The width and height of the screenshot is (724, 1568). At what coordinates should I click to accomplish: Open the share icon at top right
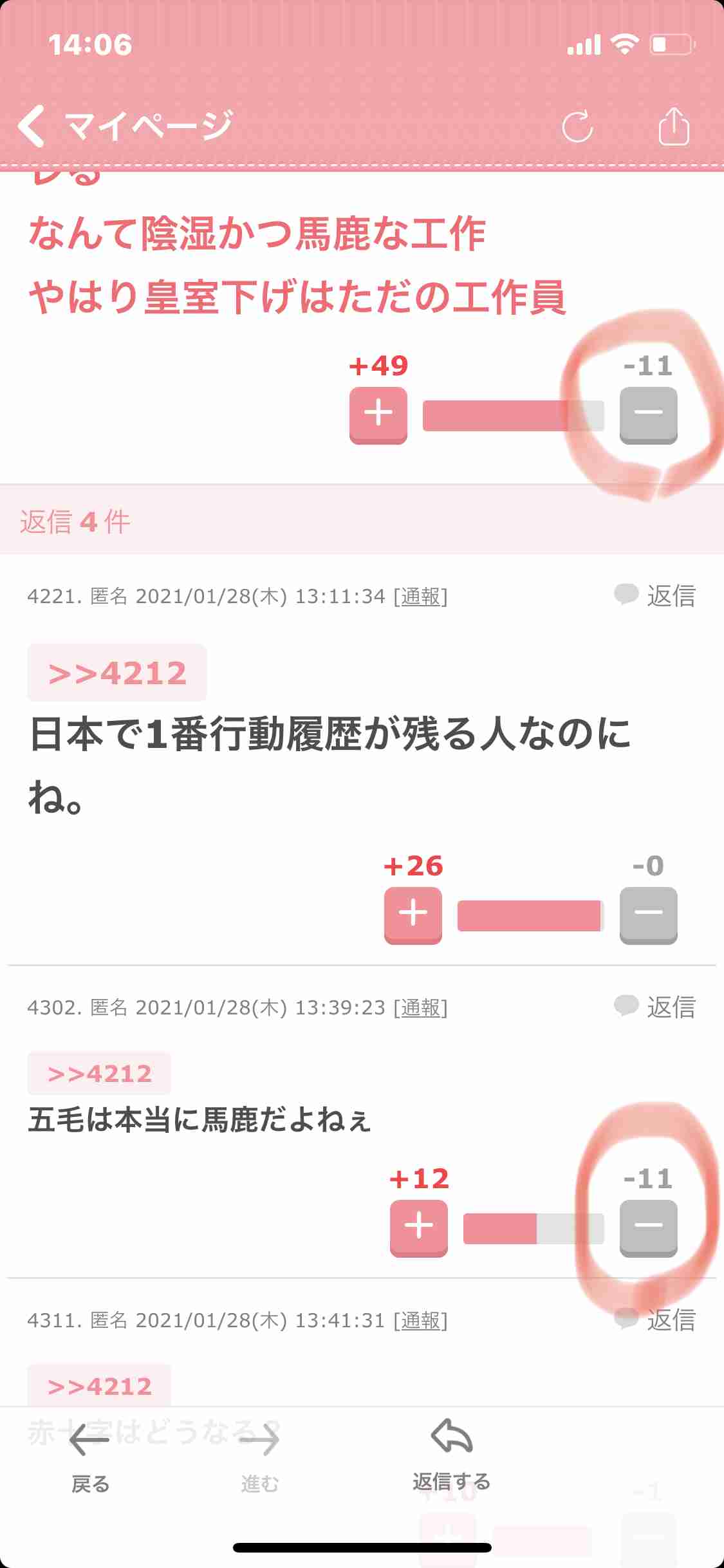tap(673, 127)
